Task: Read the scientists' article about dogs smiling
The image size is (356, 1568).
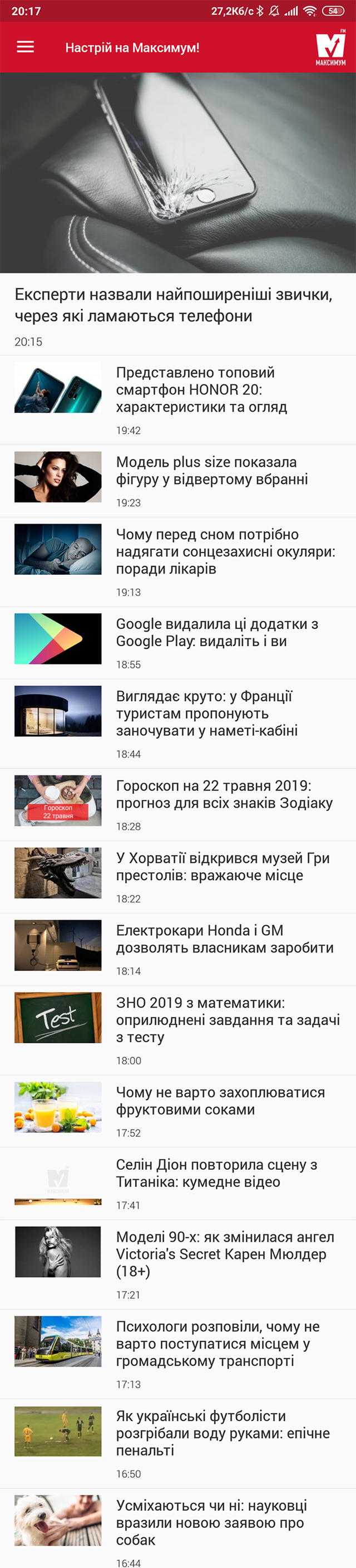Action: tap(211, 1522)
